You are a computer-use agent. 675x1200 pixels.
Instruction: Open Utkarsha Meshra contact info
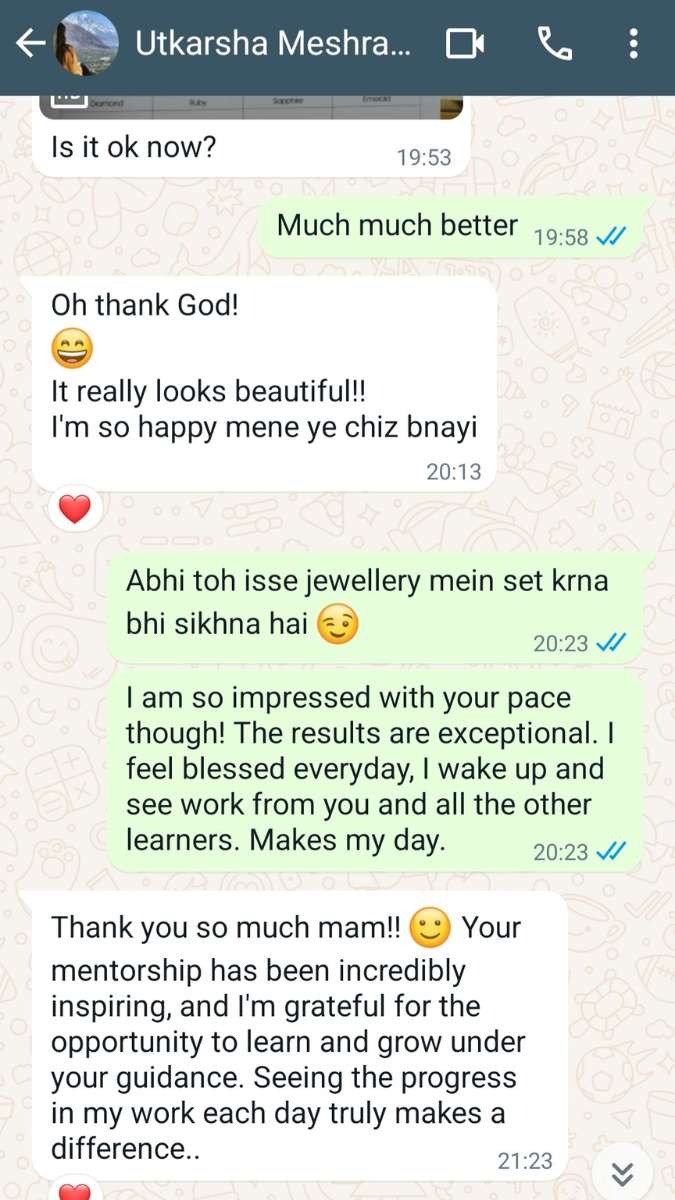[272, 45]
